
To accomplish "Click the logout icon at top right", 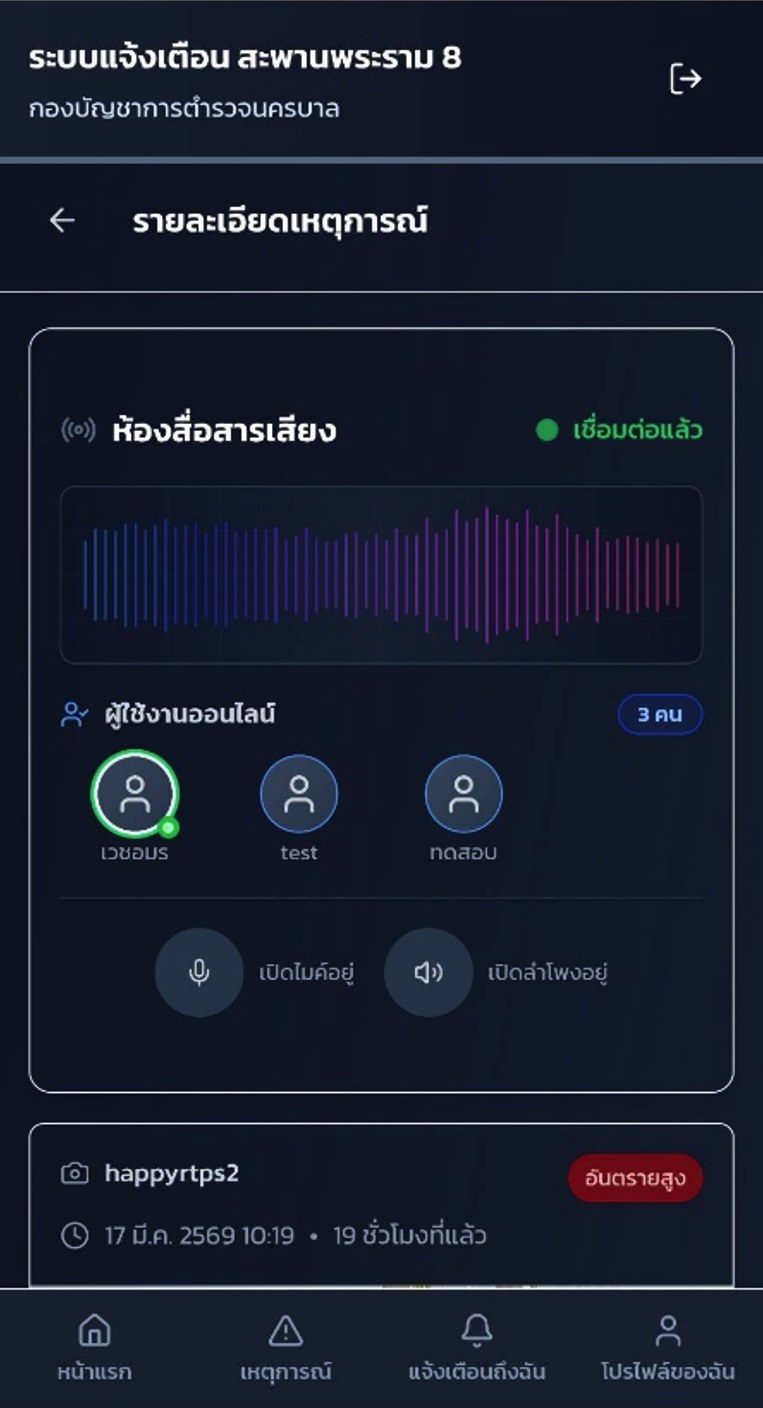I will coord(686,80).
